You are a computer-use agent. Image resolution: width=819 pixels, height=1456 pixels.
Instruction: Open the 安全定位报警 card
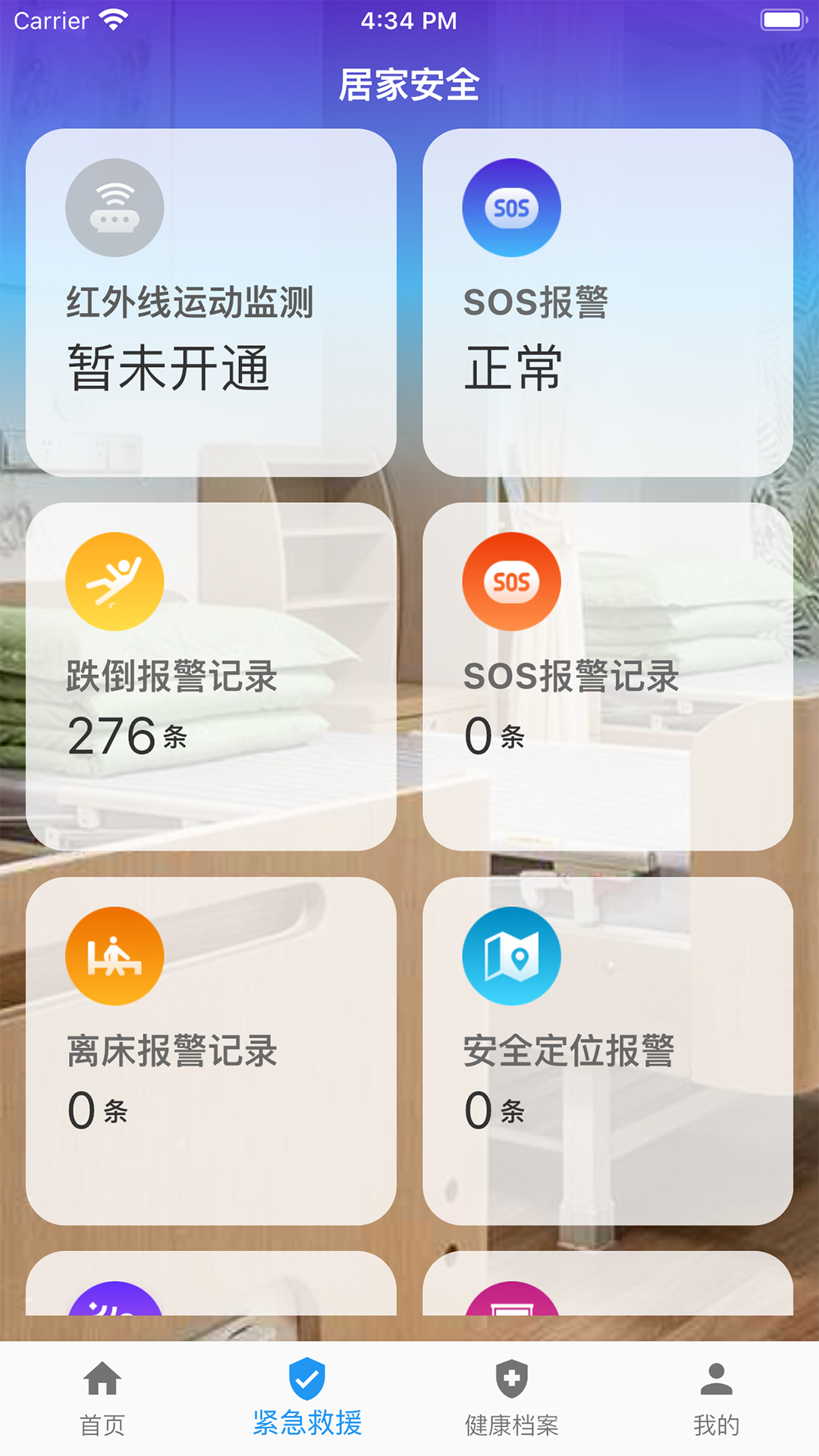click(610, 1054)
